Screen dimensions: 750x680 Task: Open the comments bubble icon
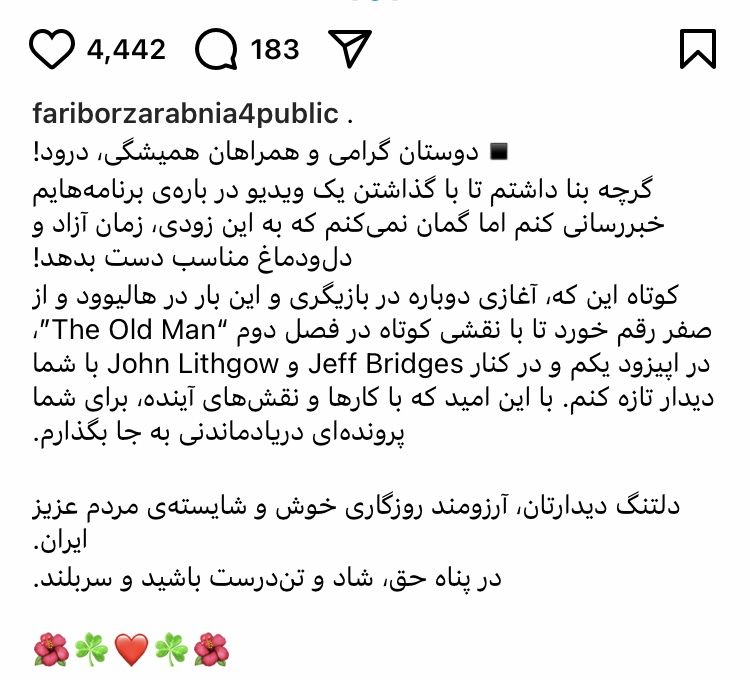[x=216, y=49]
